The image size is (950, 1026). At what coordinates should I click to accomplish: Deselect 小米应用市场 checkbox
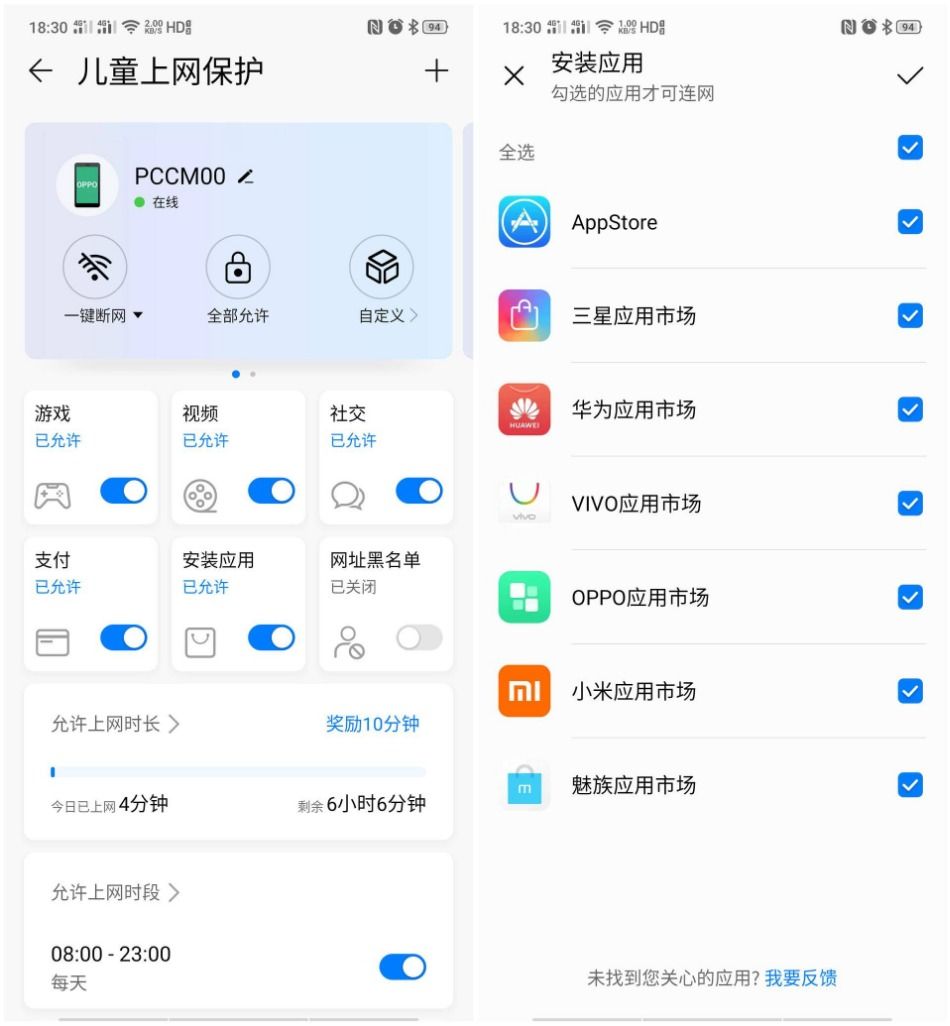[x=910, y=691]
